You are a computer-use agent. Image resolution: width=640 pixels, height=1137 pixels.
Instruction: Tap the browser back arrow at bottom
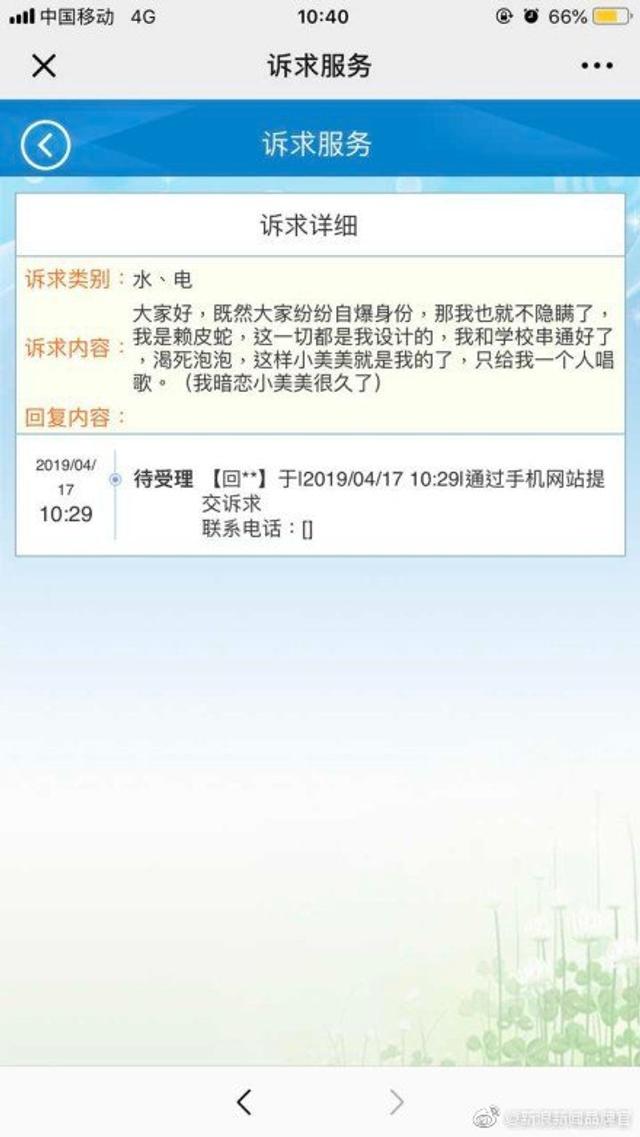tap(244, 1102)
